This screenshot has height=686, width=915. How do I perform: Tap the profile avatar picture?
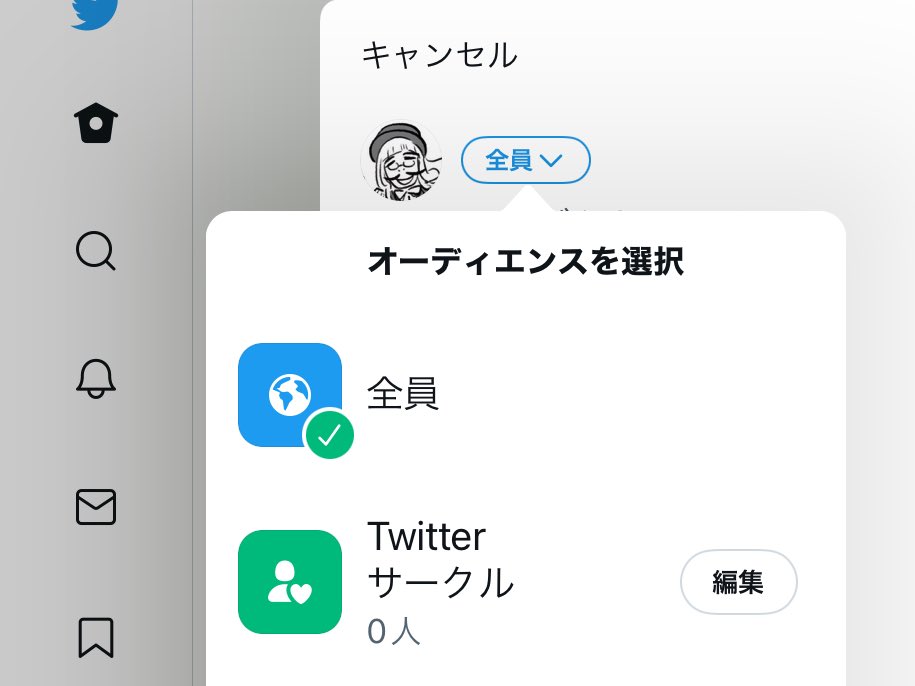tap(400, 161)
